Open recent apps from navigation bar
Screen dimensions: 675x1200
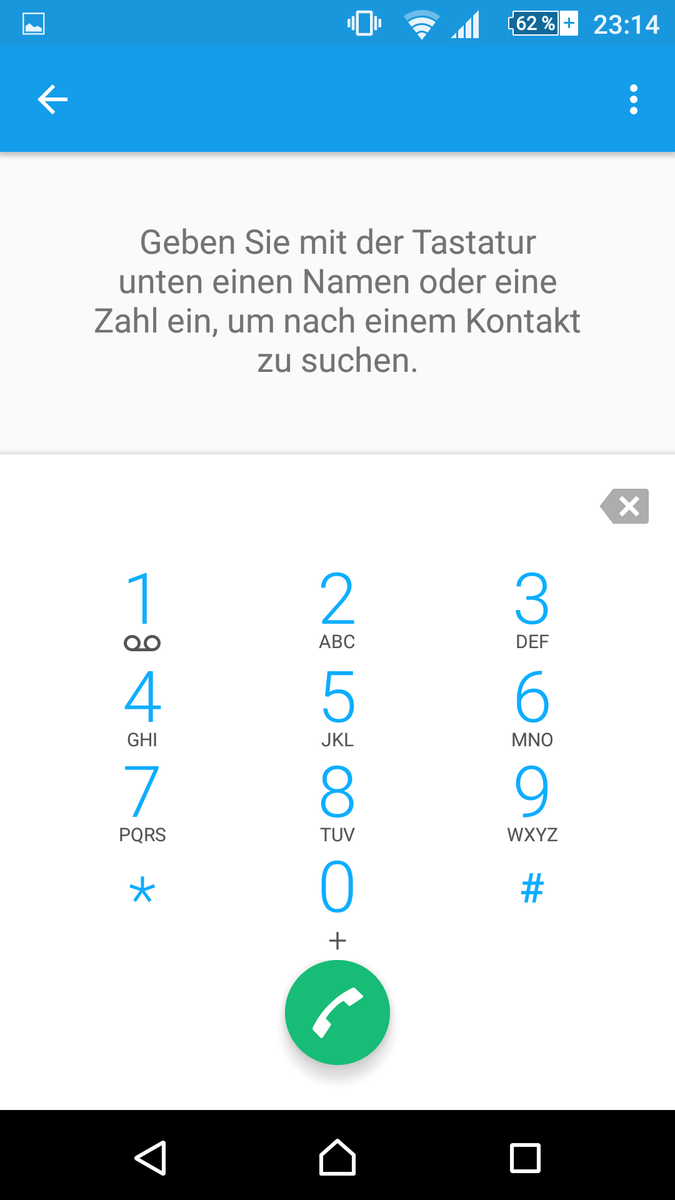tap(525, 1157)
